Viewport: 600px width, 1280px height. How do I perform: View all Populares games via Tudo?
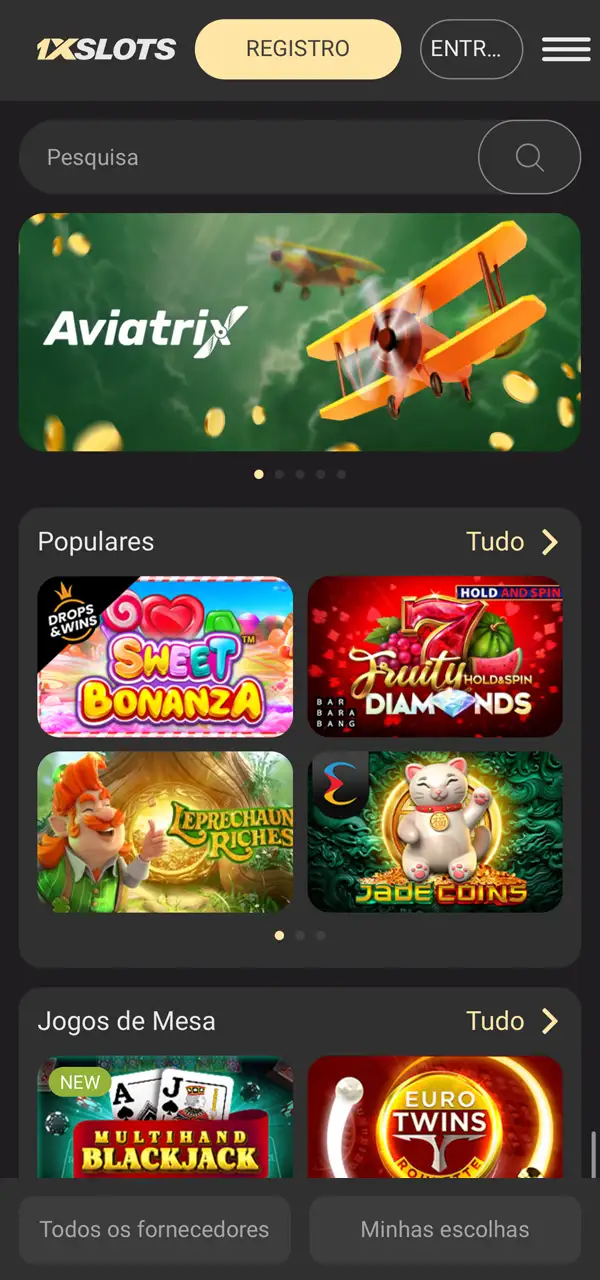click(x=512, y=541)
